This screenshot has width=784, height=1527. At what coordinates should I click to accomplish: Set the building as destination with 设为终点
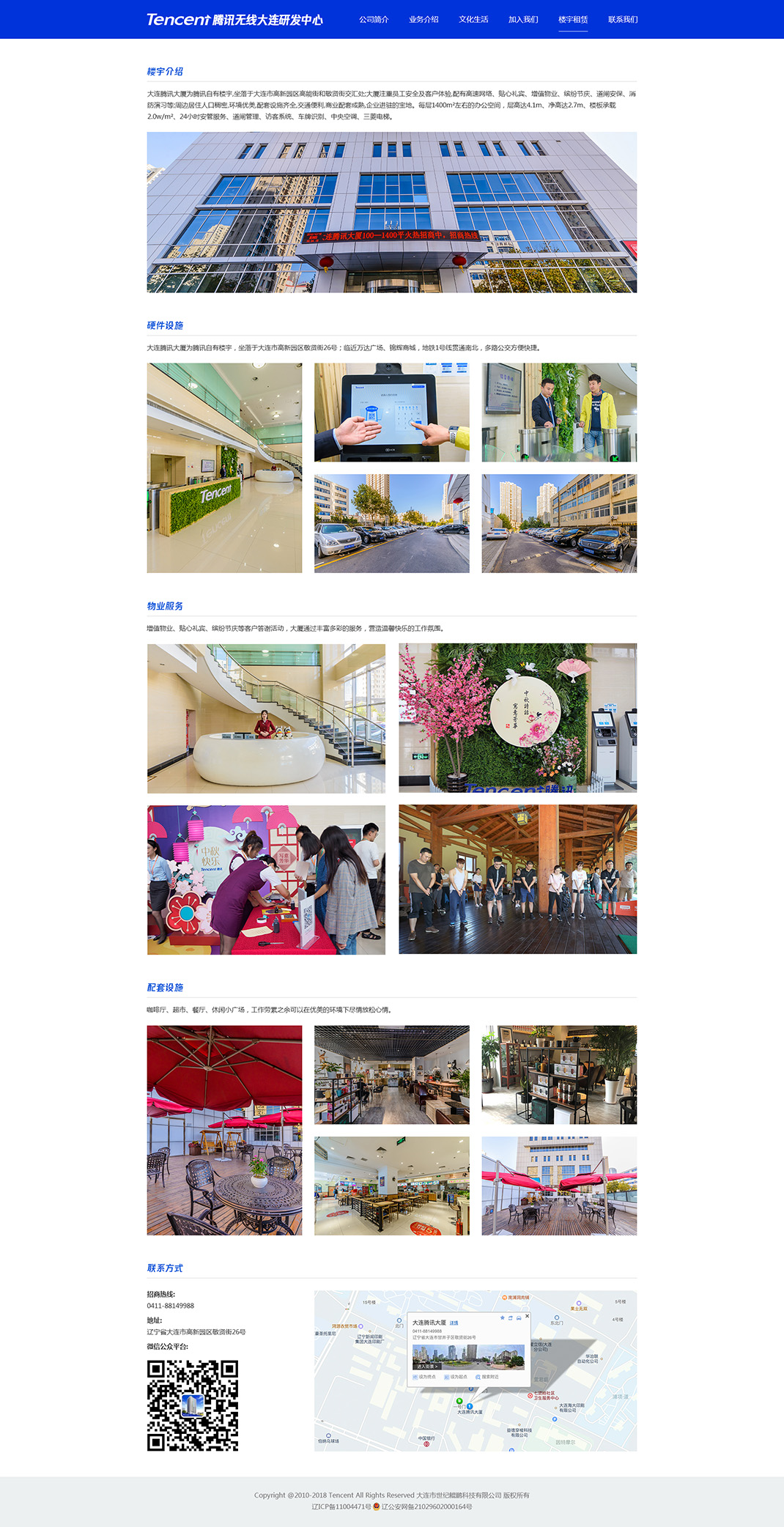point(425,1377)
